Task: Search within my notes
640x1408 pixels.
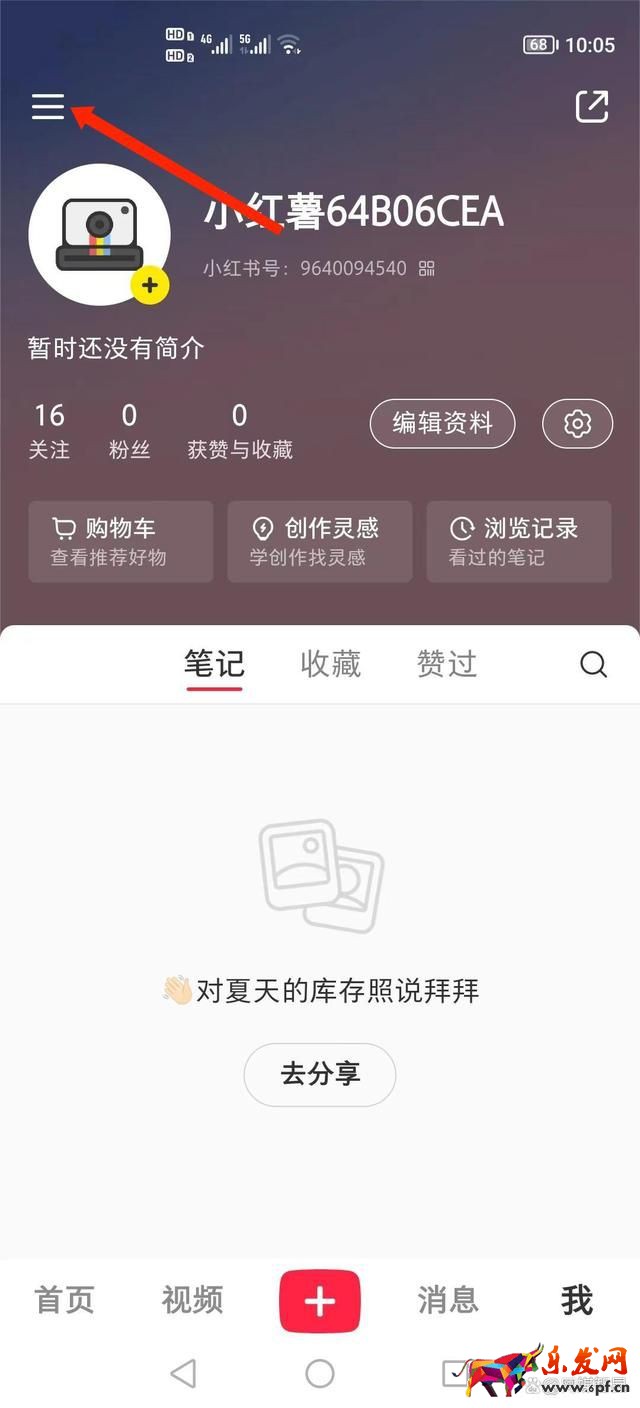Action: tap(594, 664)
